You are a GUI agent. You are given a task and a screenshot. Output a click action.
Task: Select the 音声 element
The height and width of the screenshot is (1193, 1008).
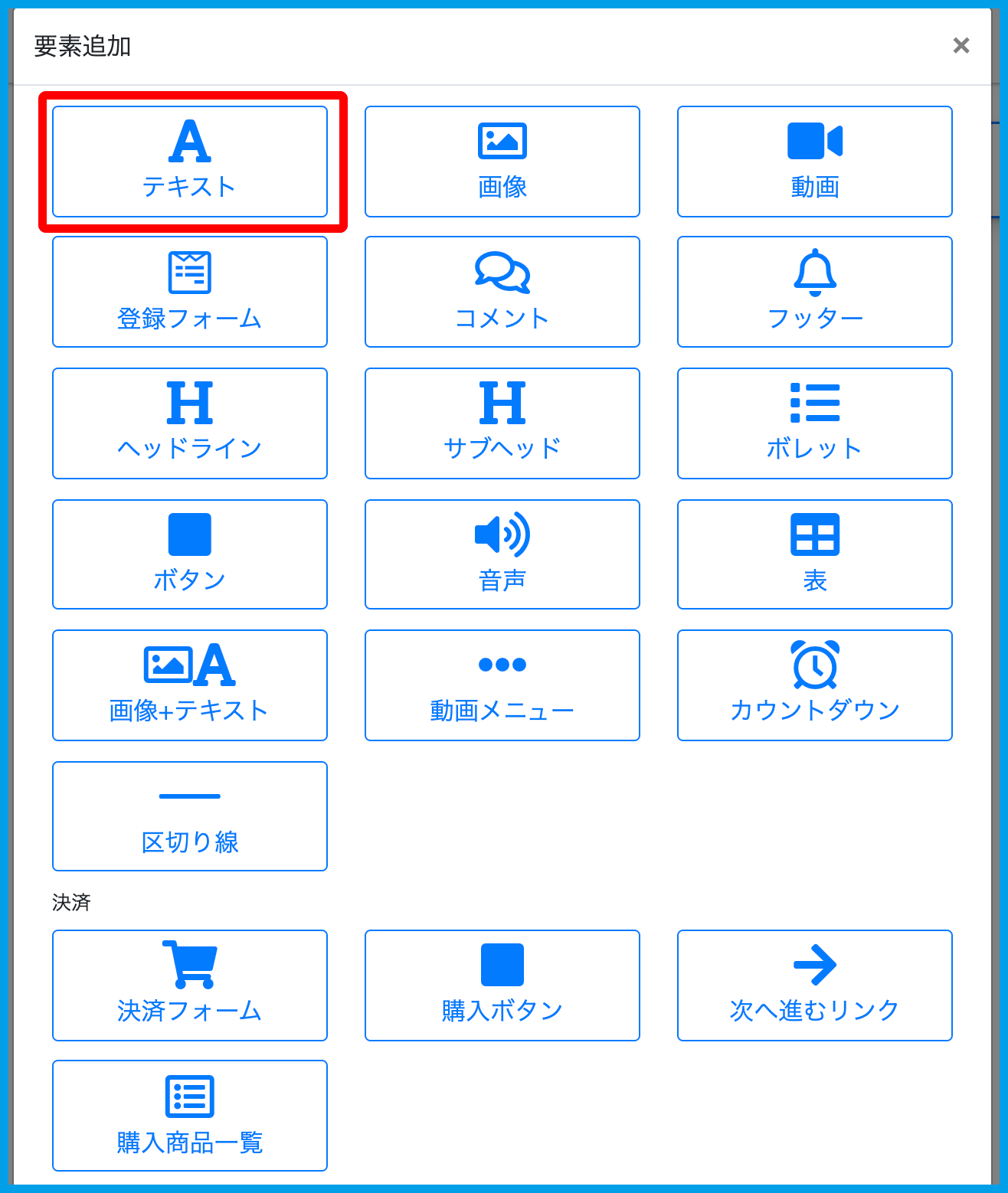pos(502,554)
